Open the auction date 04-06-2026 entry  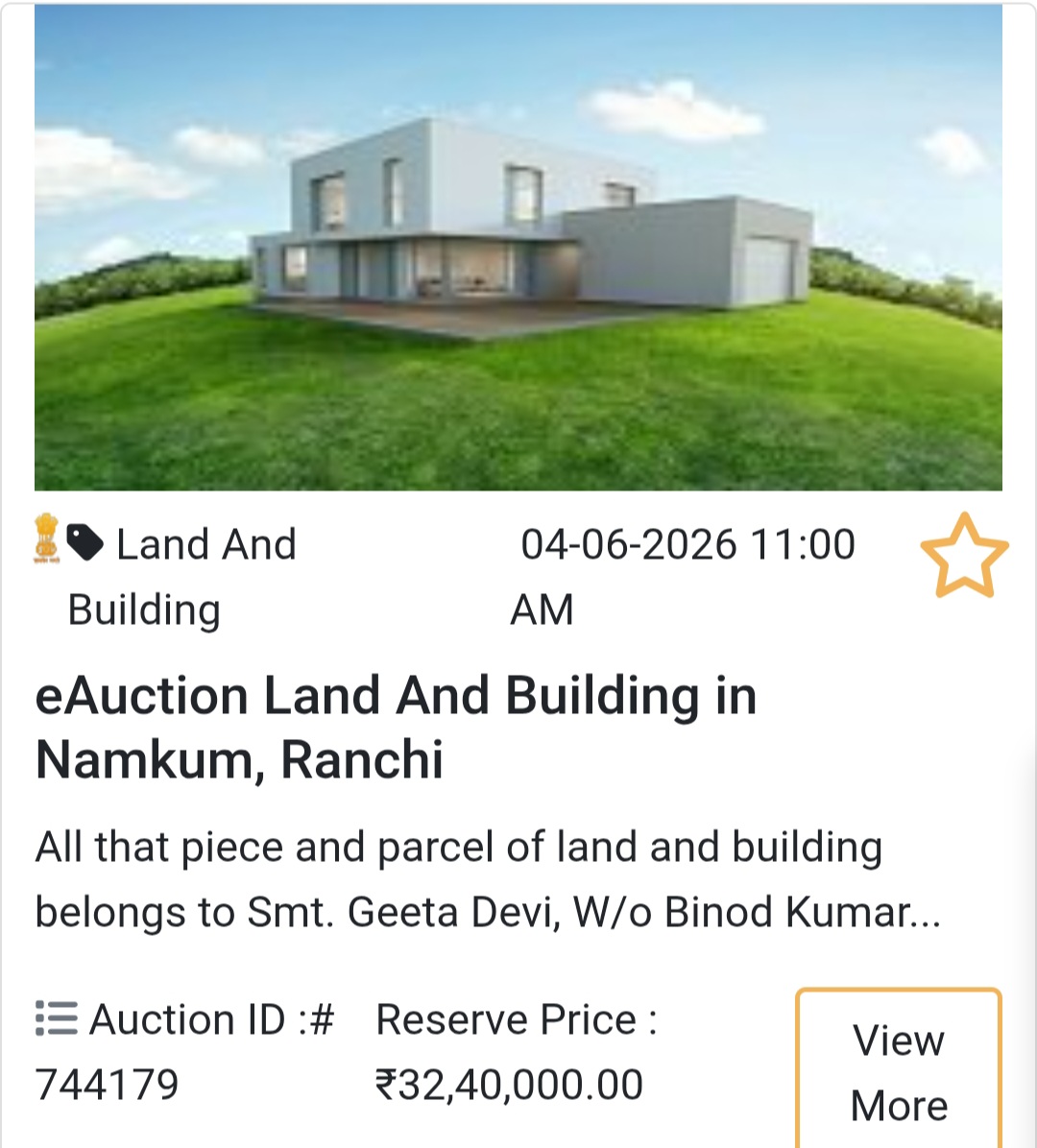[686, 543]
